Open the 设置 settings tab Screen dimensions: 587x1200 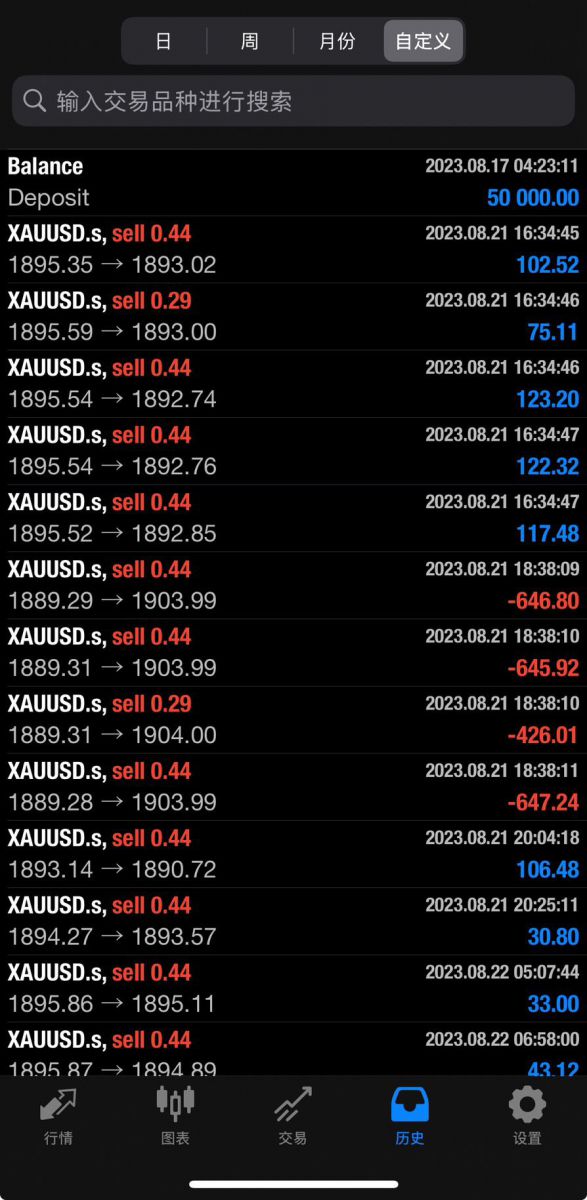pos(527,1115)
